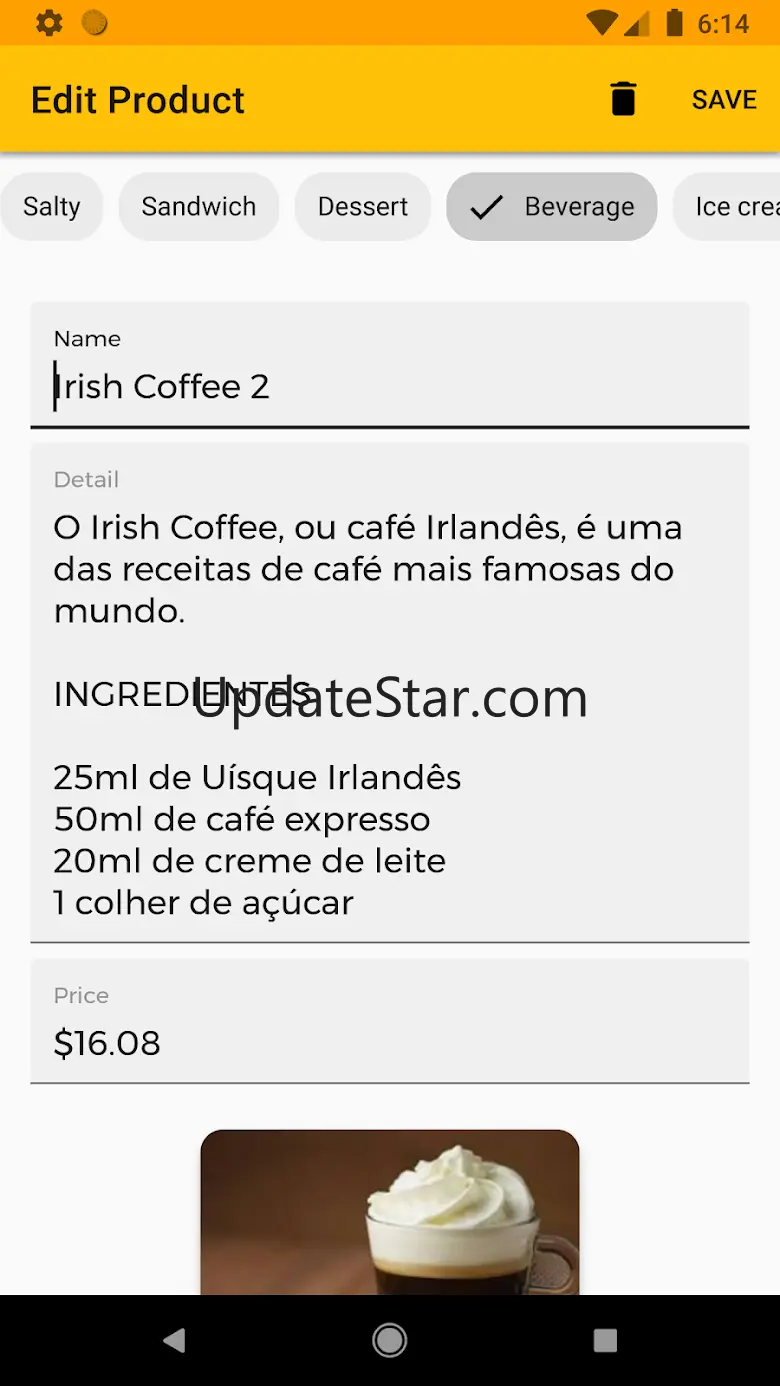Image resolution: width=780 pixels, height=1386 pixels.
Task: Delete this product with trash icon
Action: [x=622, y=100]
